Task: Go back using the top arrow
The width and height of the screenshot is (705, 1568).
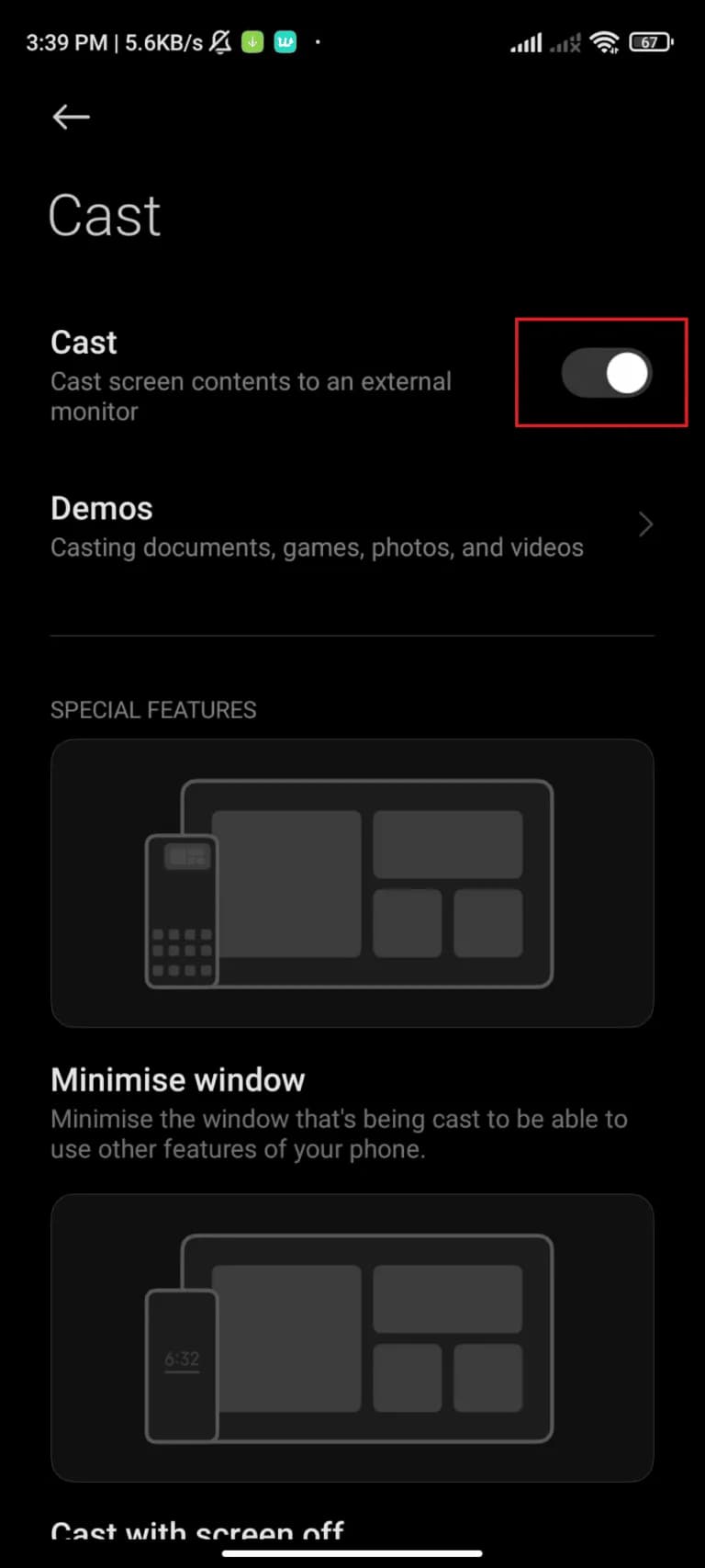Action: pos(71,117)
